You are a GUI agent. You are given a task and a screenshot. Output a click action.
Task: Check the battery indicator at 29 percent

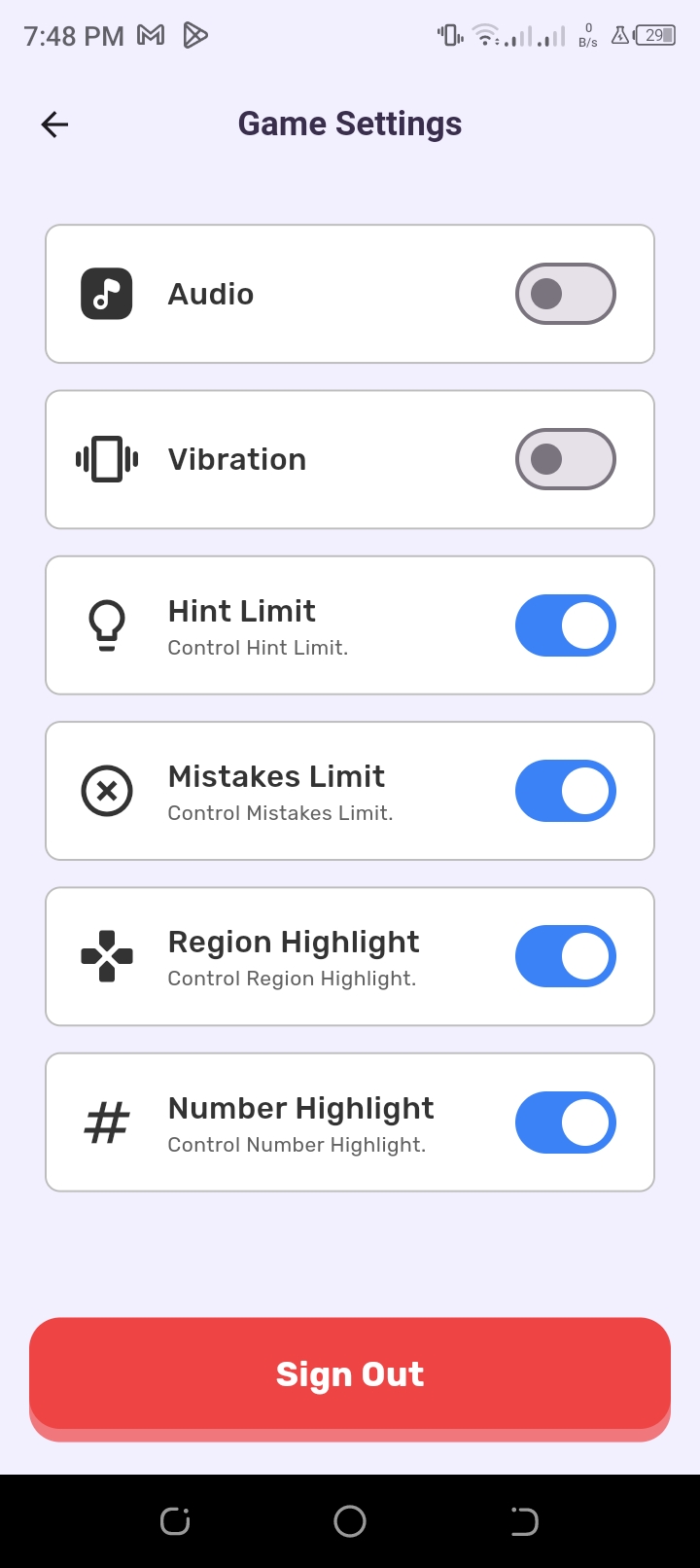tap(655, 35)
